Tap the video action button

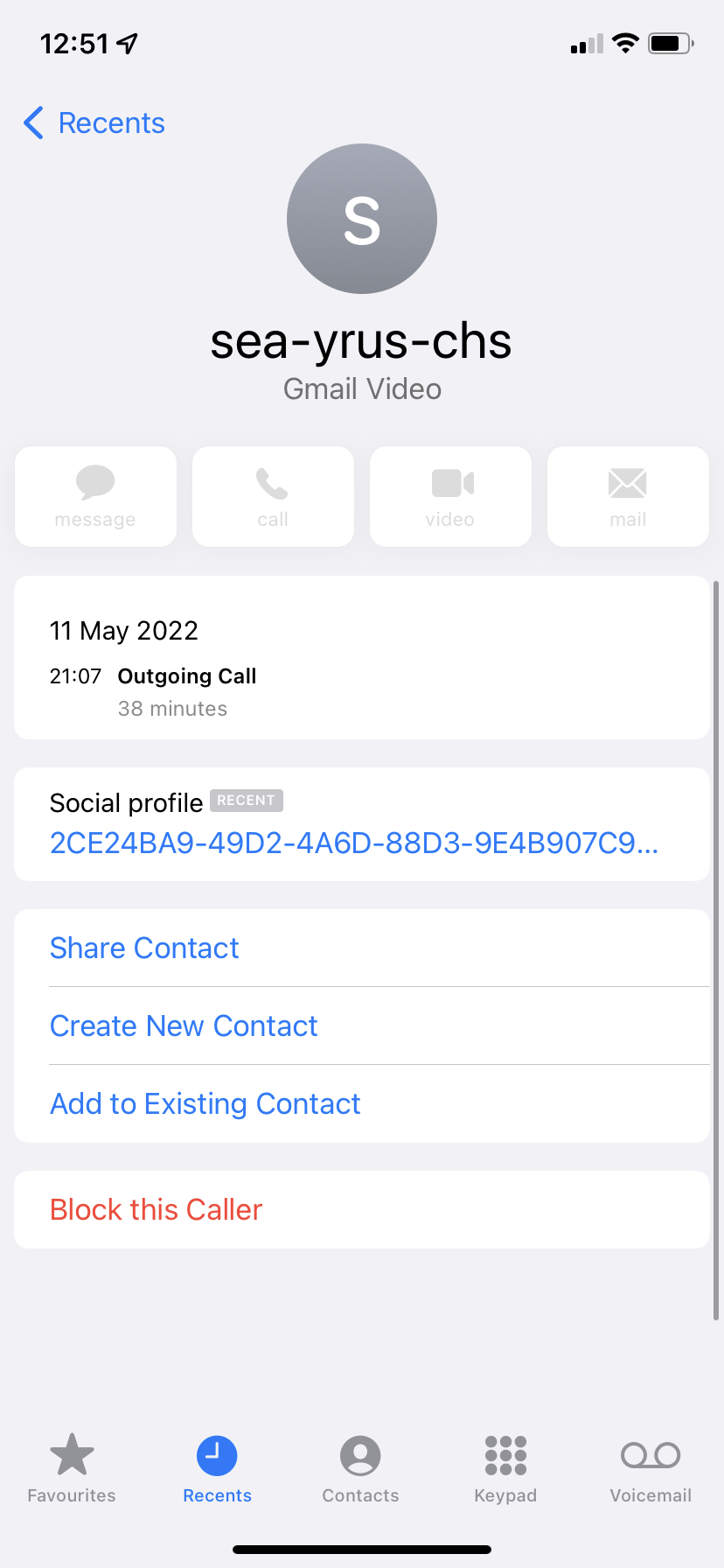click(x=450, y=496)
